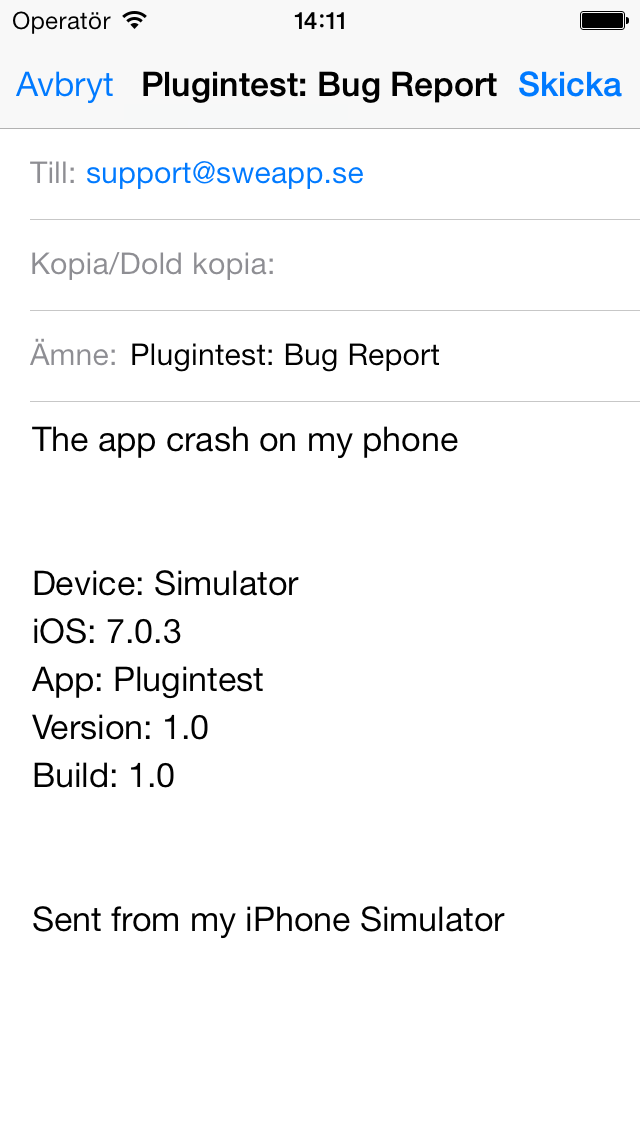The image size is (640, 1136).
Task: Tap the message body text area
Action: [x=320, y=768]
